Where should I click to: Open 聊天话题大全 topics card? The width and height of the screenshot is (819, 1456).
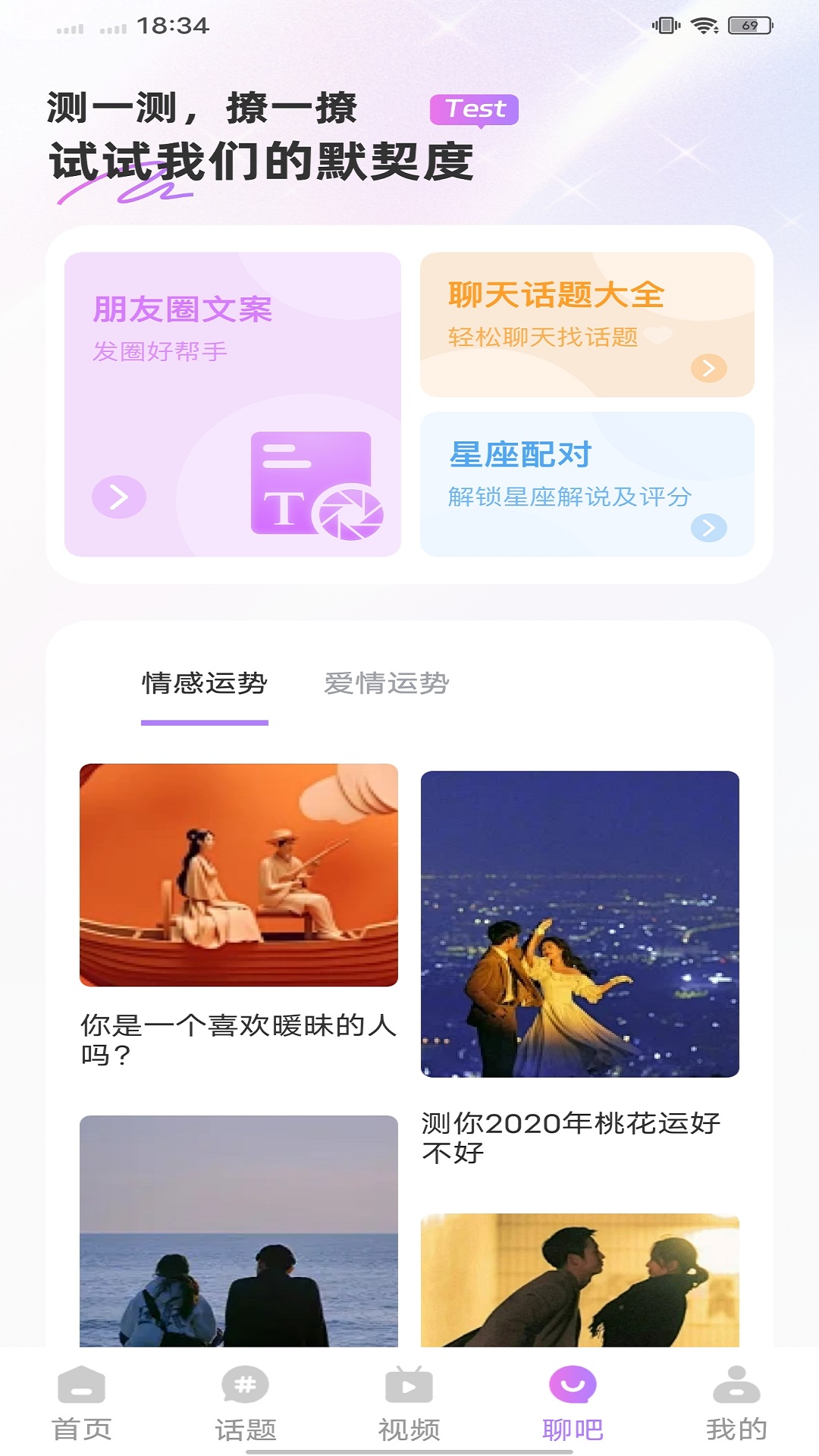587,325
